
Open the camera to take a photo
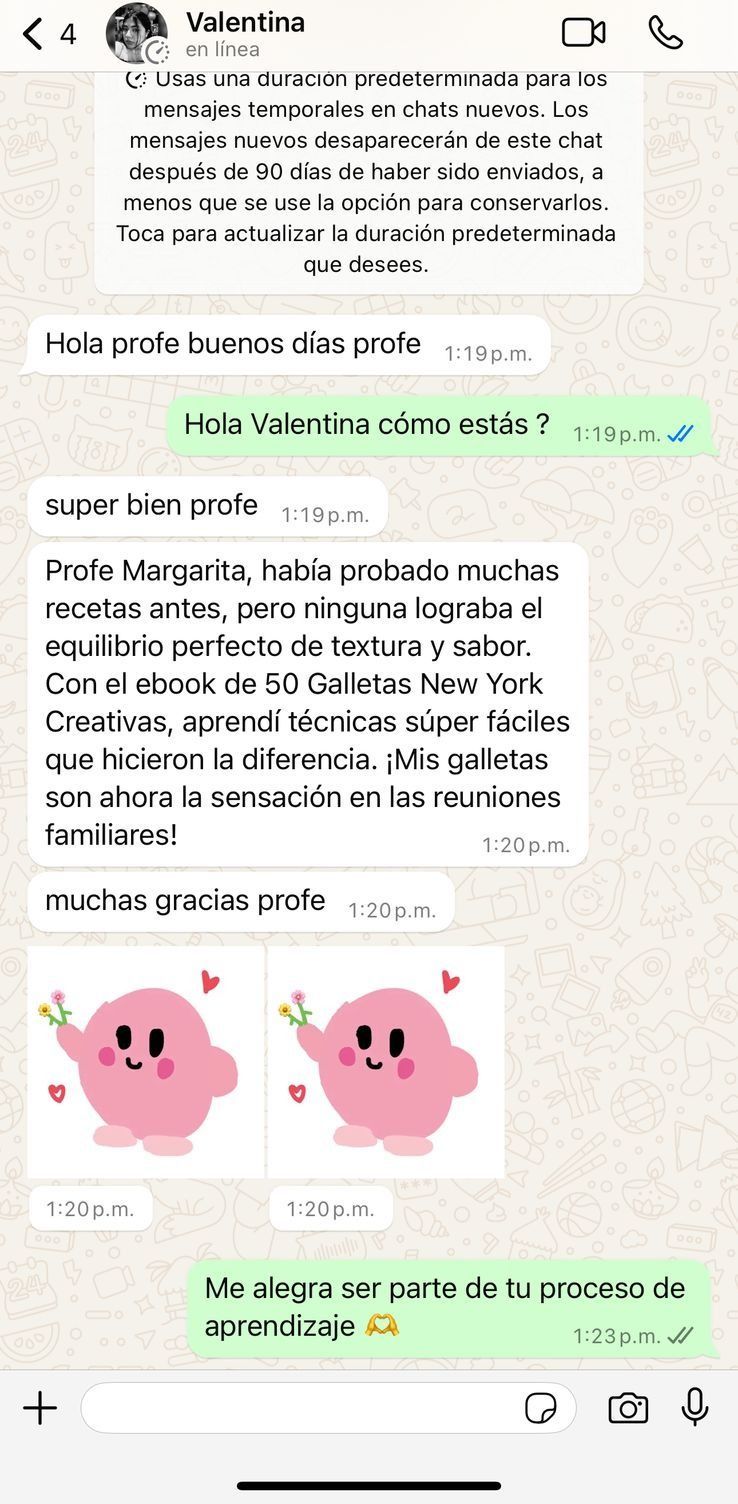pyautogui.click(x=628, y=1408)
